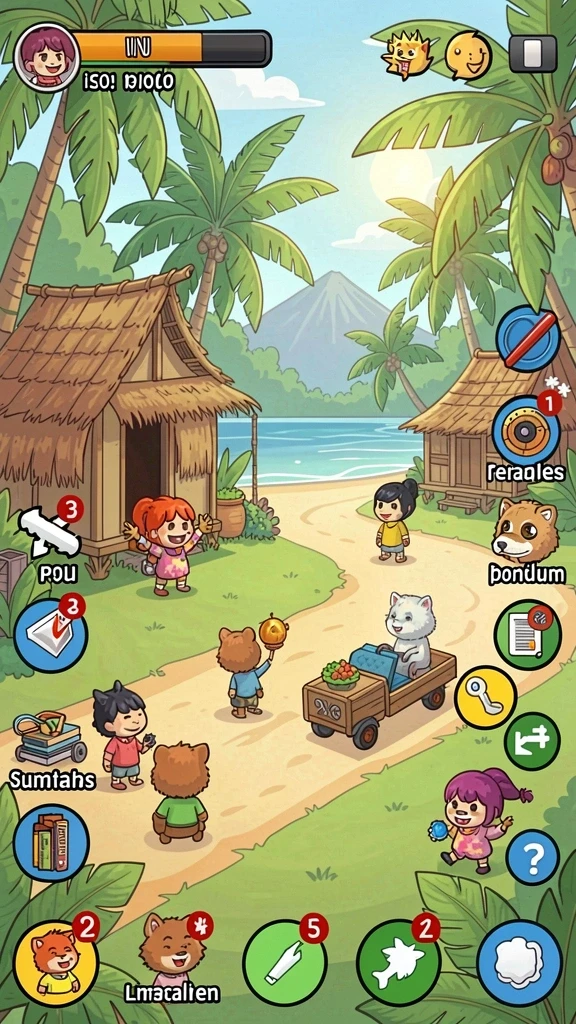Tap the dark green fish button

coord(399,962)
